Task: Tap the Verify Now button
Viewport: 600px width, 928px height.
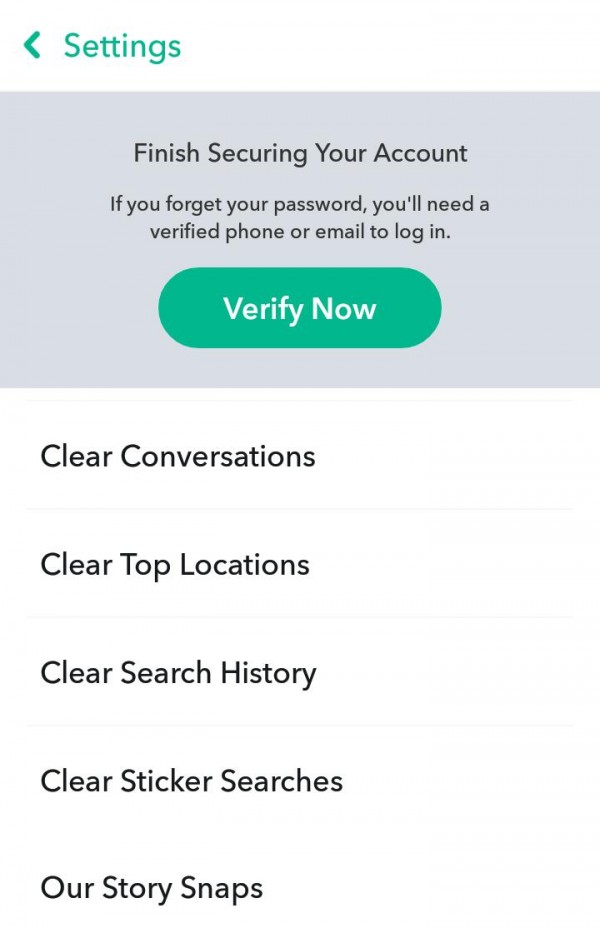Action: 299,308
